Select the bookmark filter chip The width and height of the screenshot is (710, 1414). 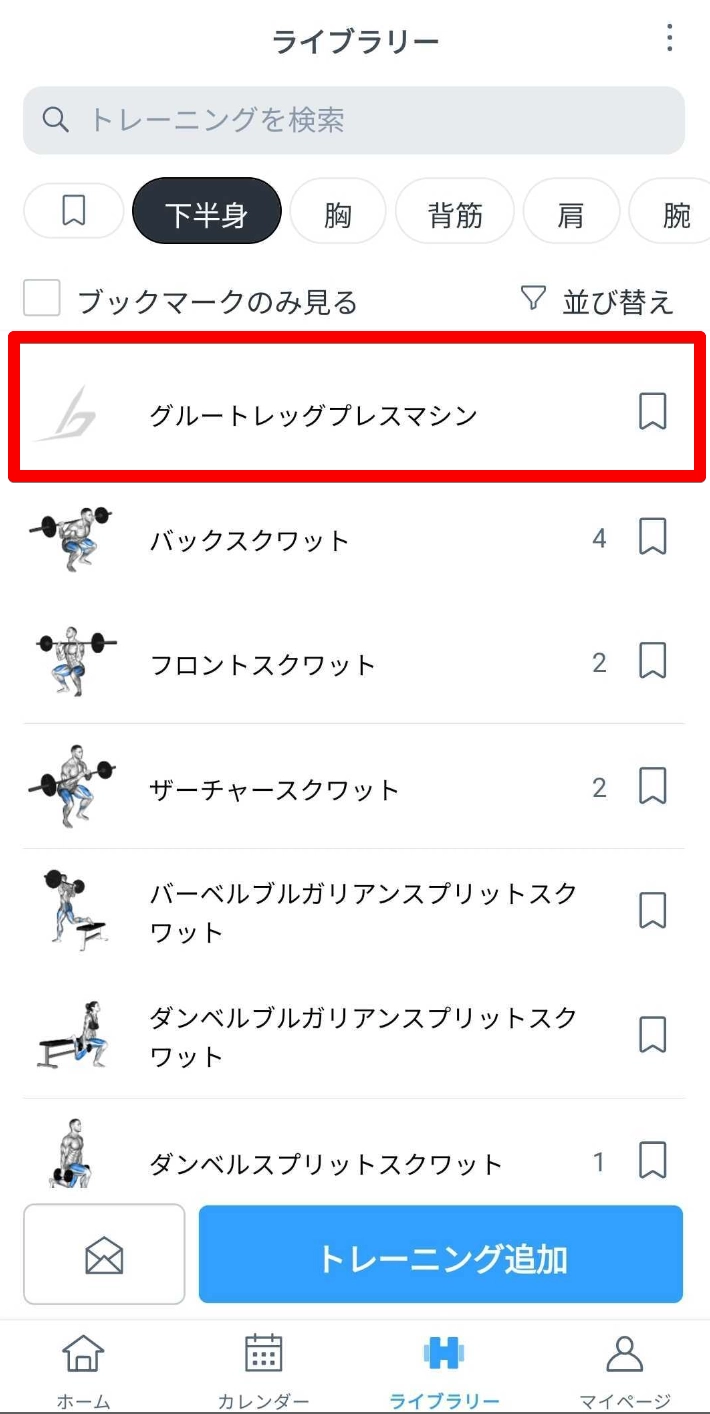point(74,211)
